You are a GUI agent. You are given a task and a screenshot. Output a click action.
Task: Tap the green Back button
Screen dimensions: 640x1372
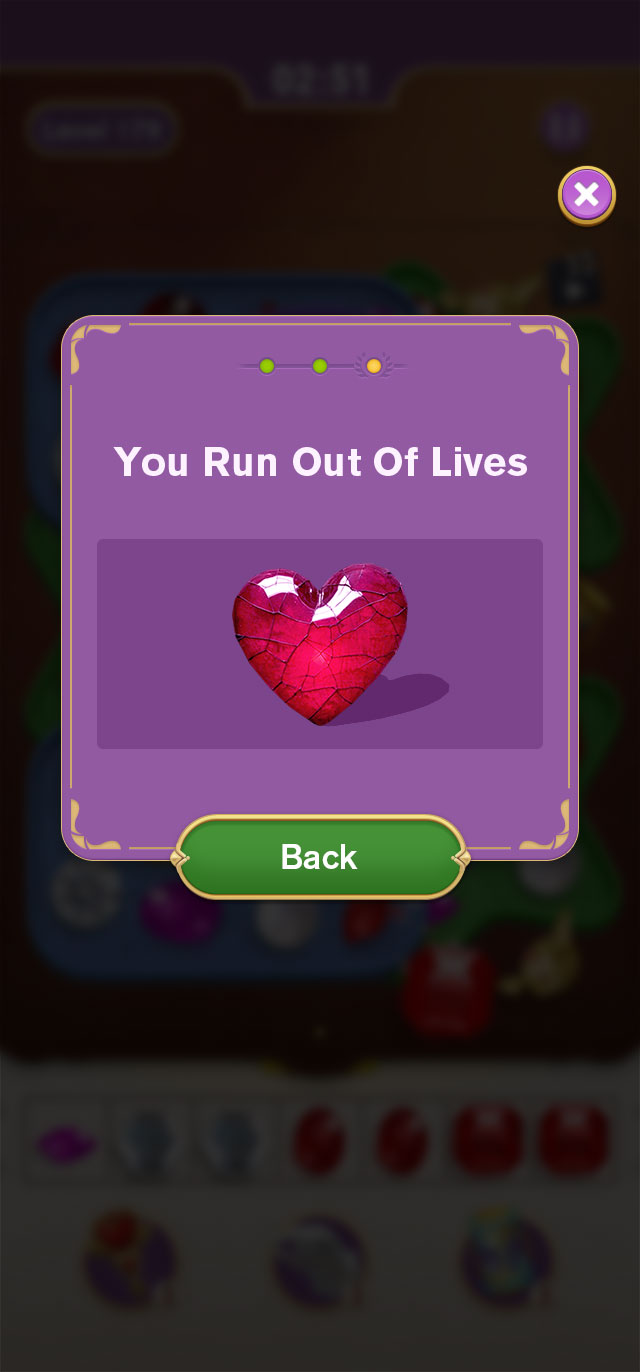(320, 857)
